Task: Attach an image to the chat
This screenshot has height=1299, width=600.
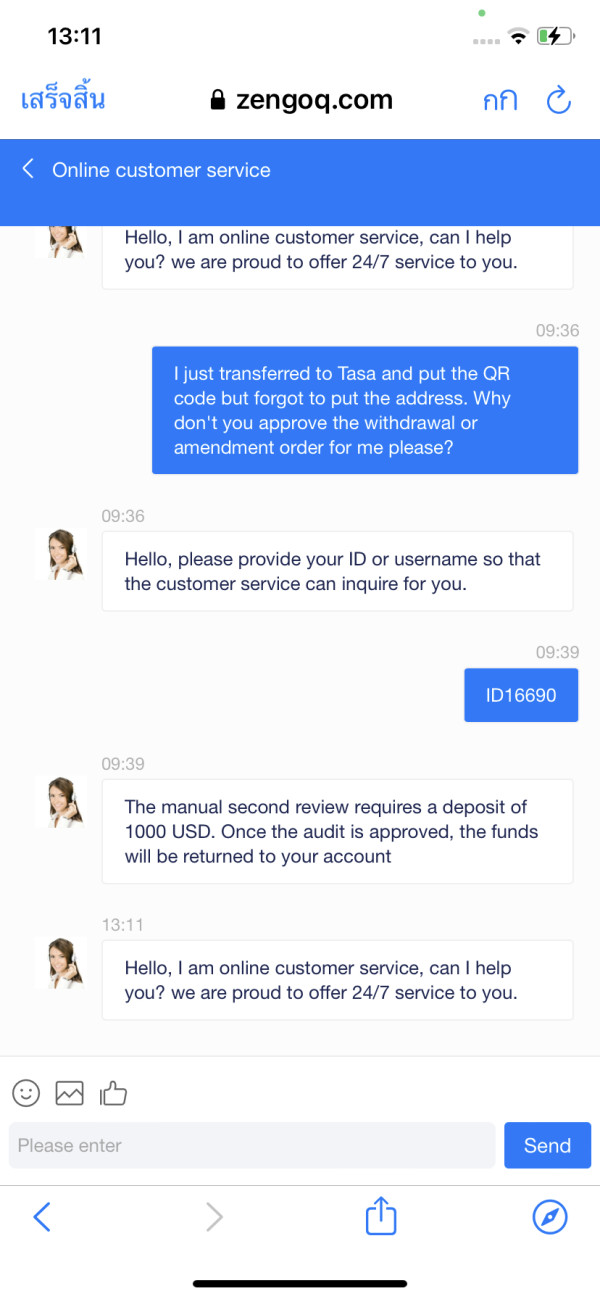Action: click(69, 1093)
